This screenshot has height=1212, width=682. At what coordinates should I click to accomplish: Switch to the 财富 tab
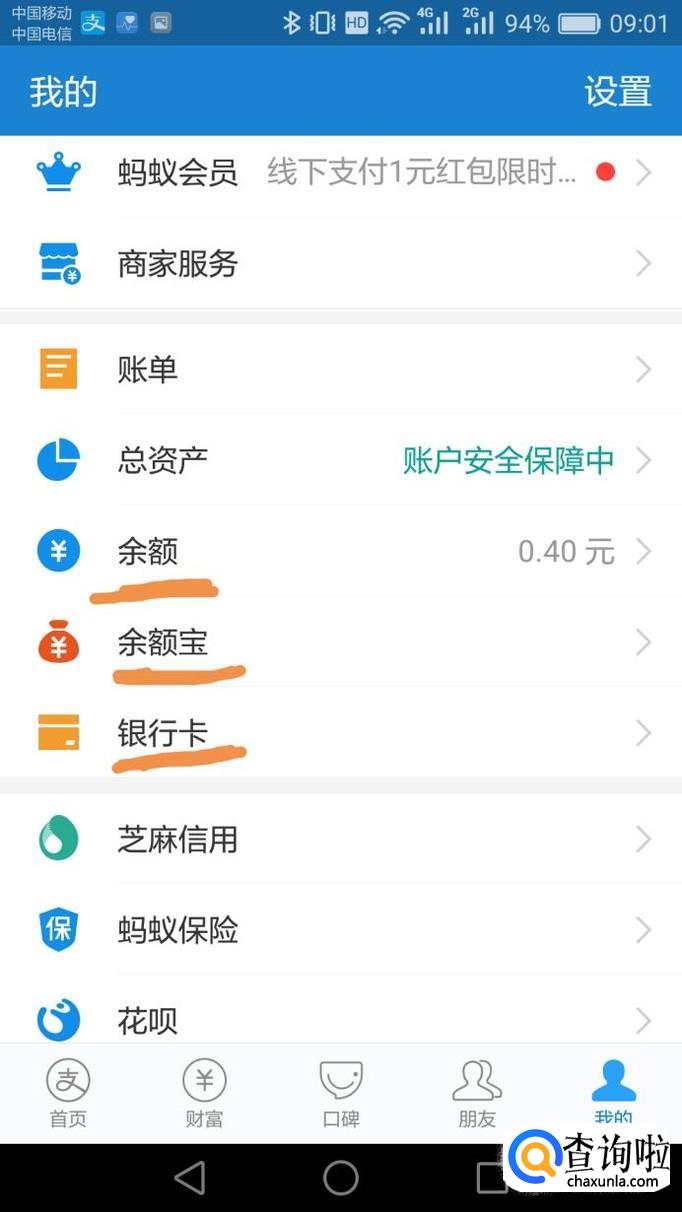point(204,1093)
